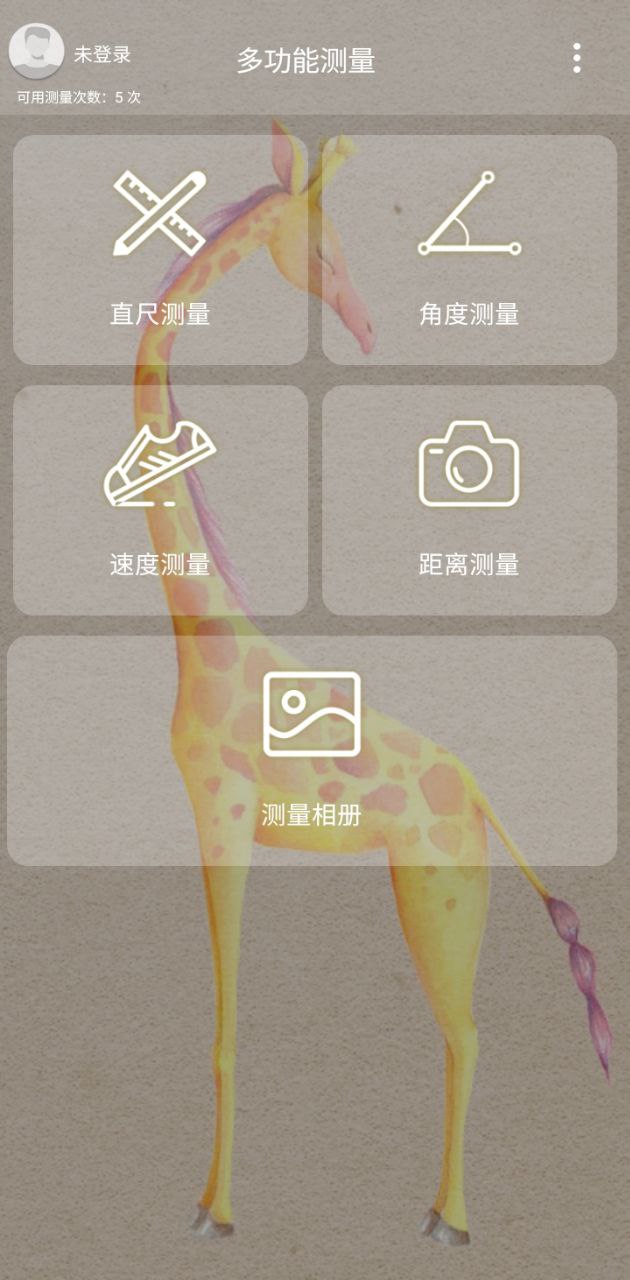Tap the profile avatar to log in
This screenshot has height=1280, width=630.
(36, 51)
